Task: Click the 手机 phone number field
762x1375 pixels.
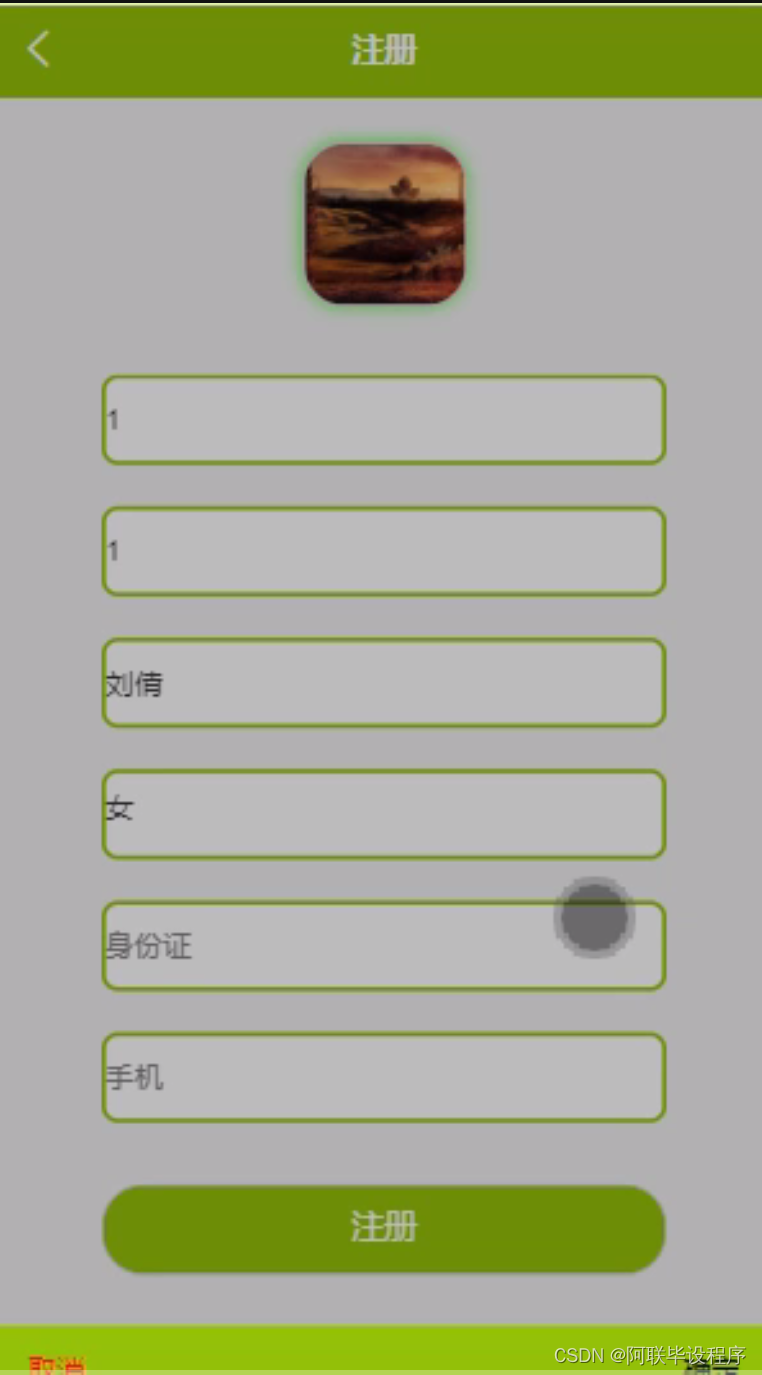Action: tap(383, 1077)
